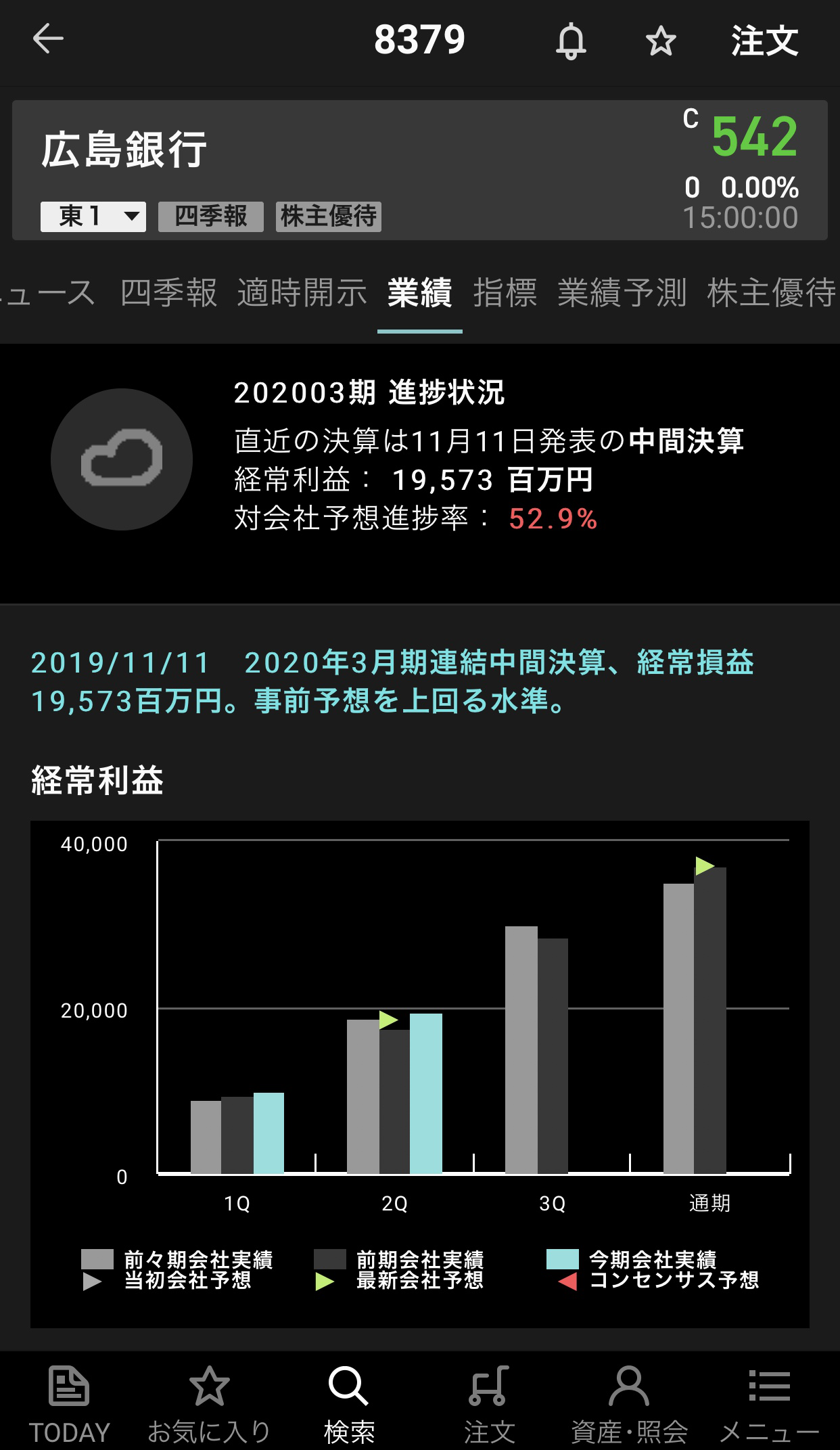Tap the 注文 button in header

[764, 41]
